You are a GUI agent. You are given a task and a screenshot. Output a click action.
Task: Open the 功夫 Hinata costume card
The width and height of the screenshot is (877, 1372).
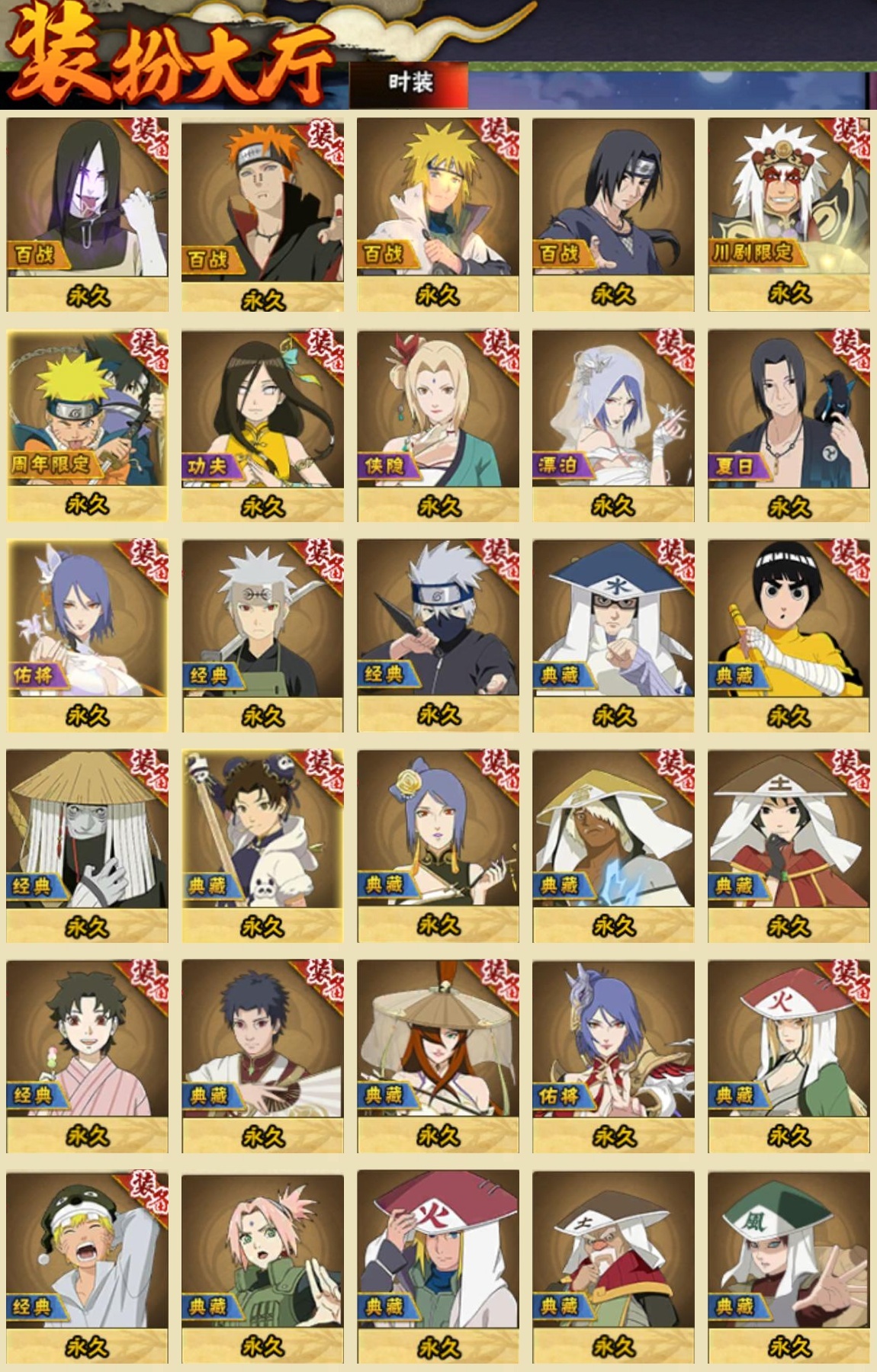pos(262,412)
